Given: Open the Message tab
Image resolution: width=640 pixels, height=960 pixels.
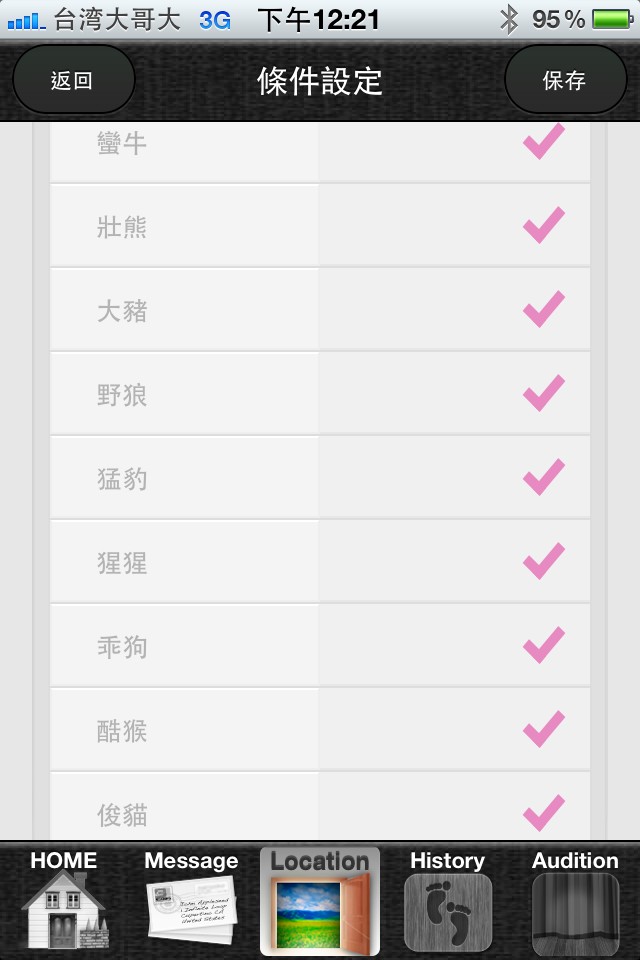Looking at the screenshot, I should pos(191,900).
